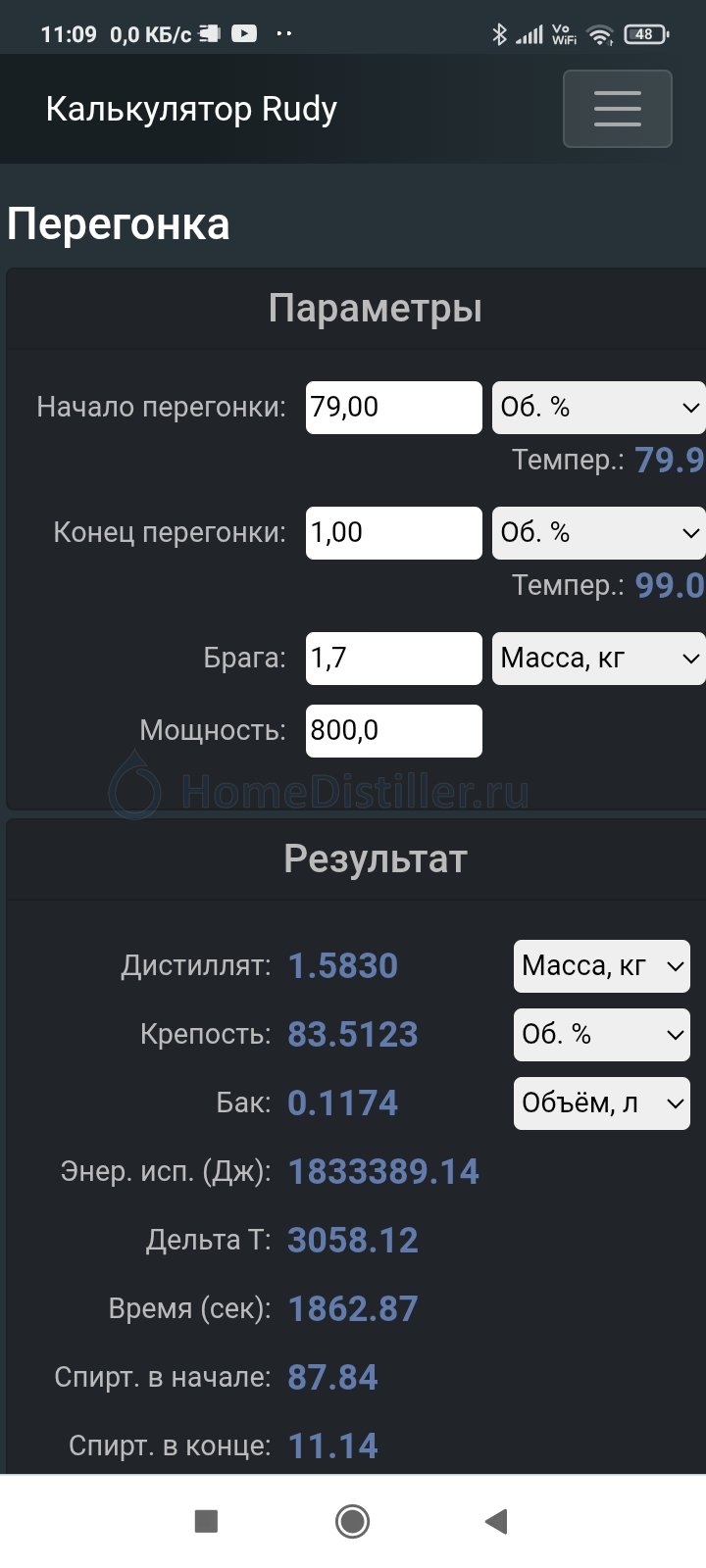Edit the Мощность power field
This screenshot has width=706, height=1568.
[393, 731]
